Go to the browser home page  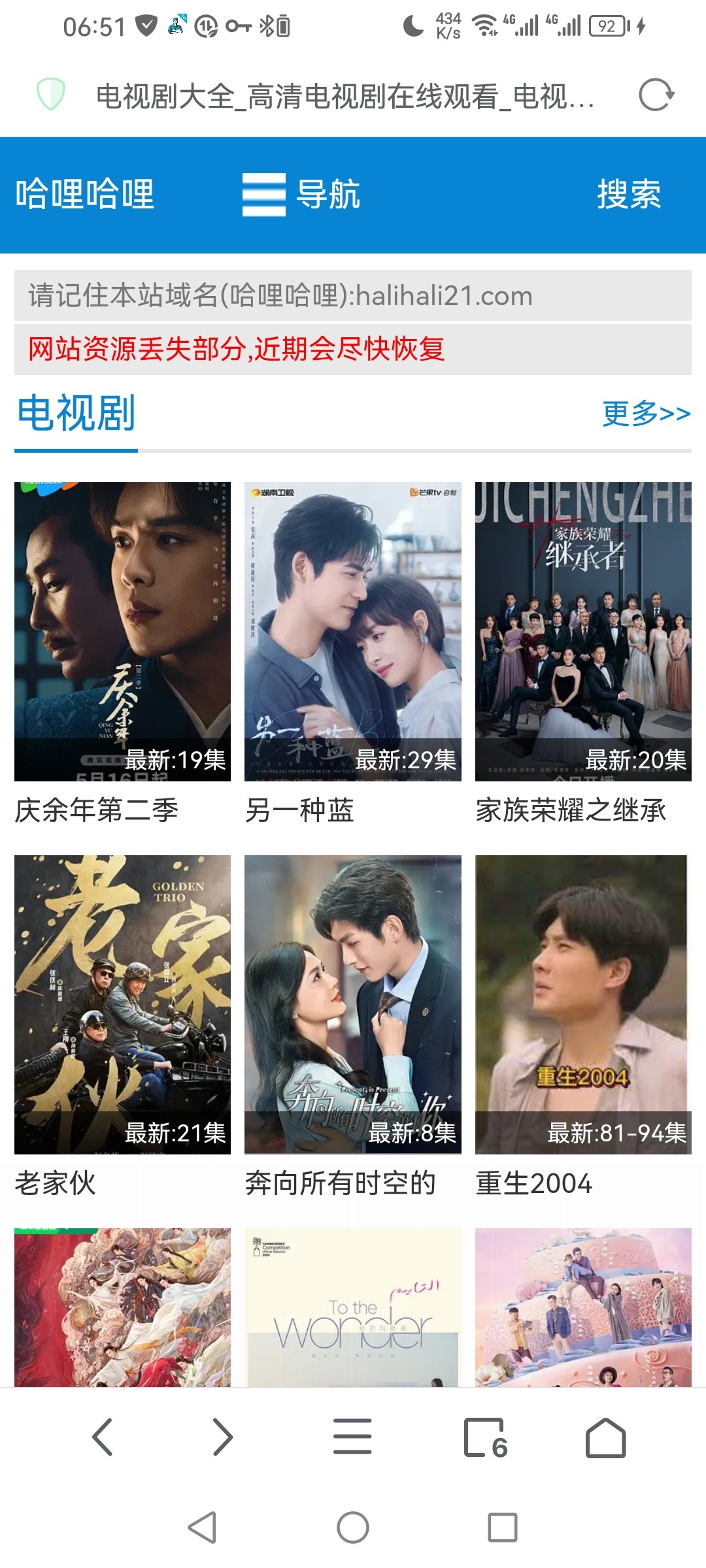point(605,1437)
